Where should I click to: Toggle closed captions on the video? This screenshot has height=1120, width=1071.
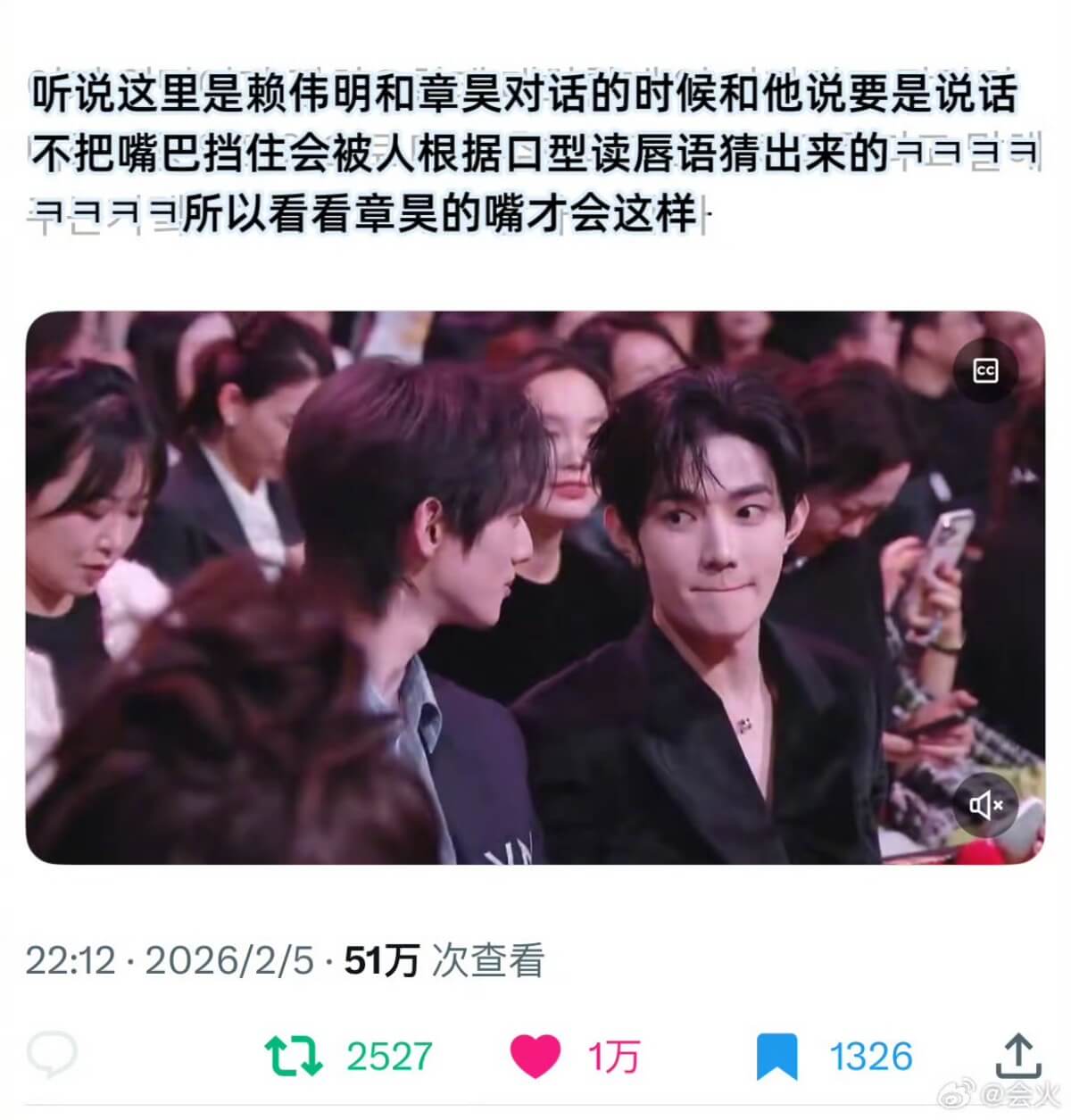[x=985, y=370]
